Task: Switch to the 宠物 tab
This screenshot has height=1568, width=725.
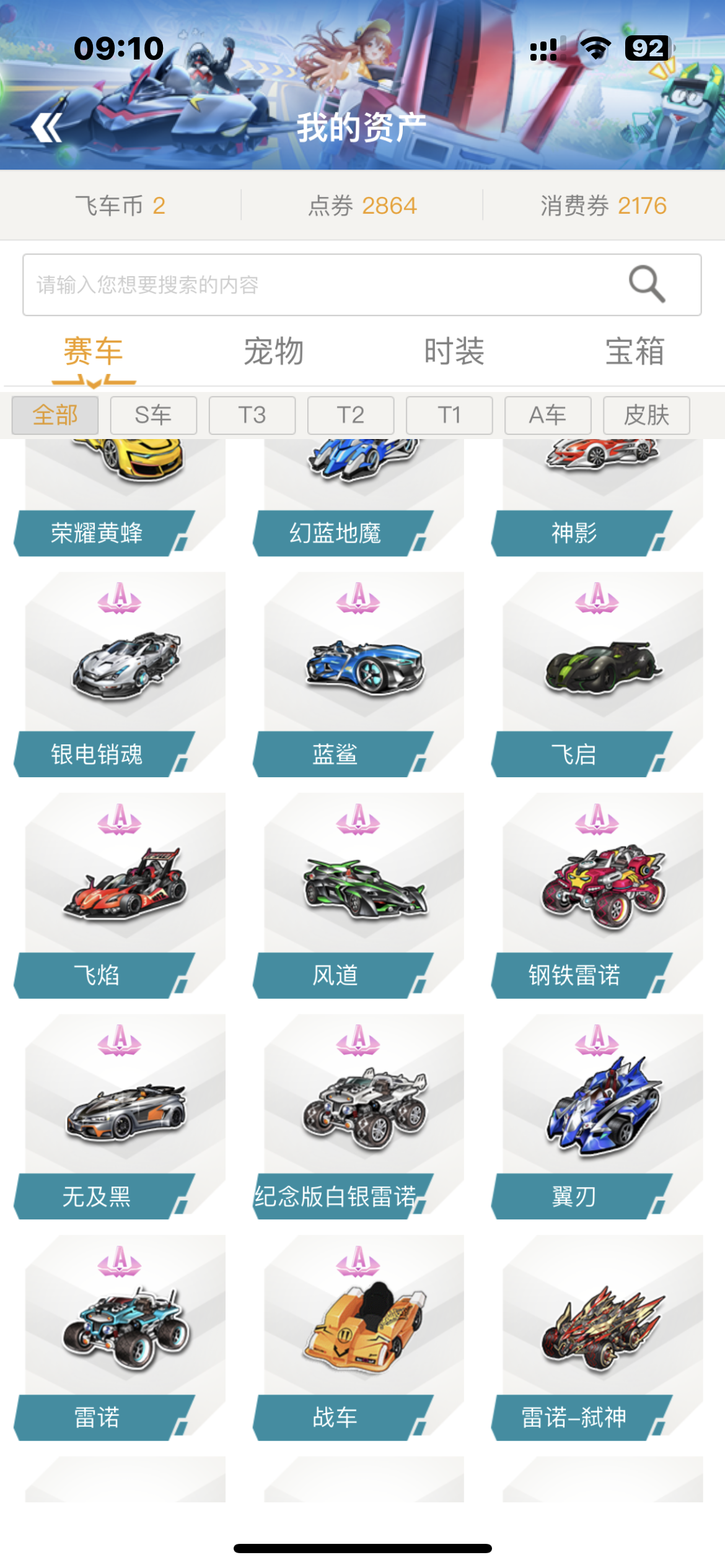Action: click(x=273, y=352)
